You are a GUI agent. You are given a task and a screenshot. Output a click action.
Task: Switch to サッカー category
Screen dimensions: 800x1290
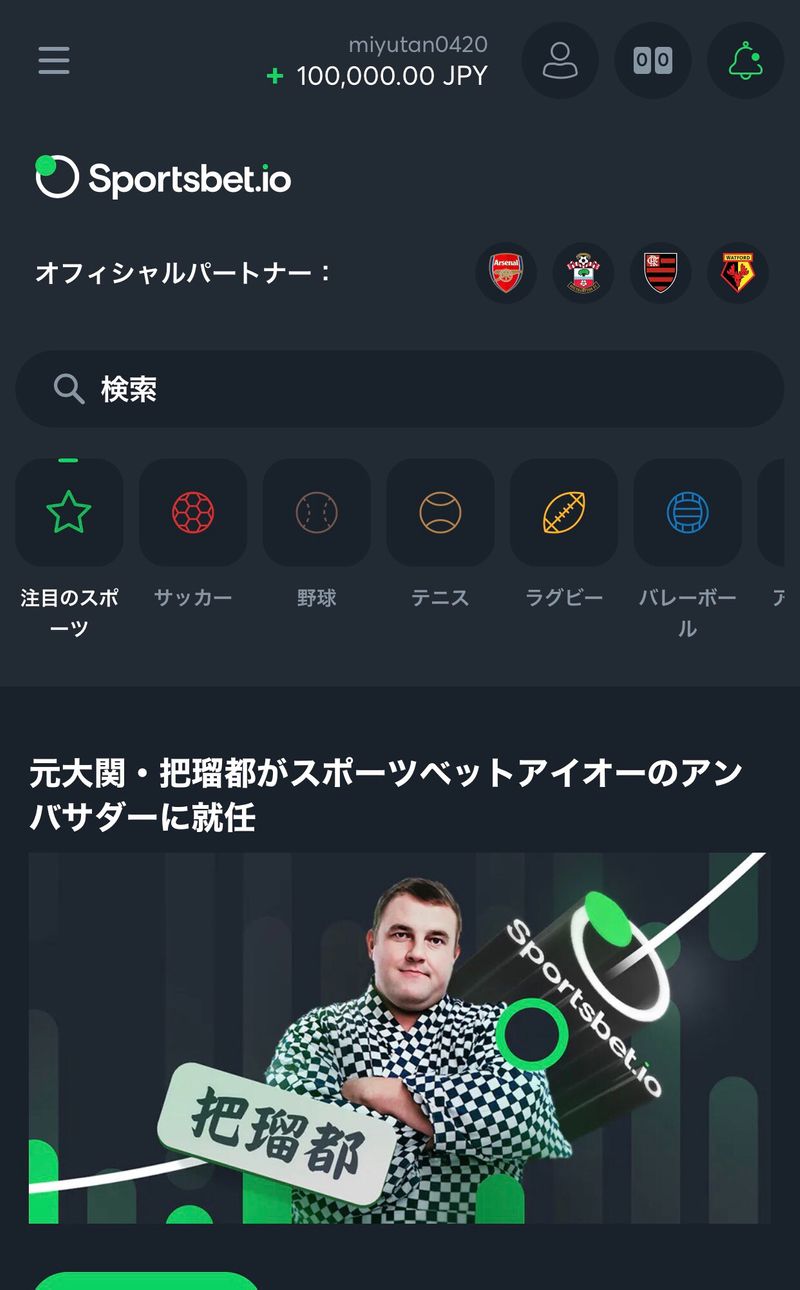tap(193, 513)
